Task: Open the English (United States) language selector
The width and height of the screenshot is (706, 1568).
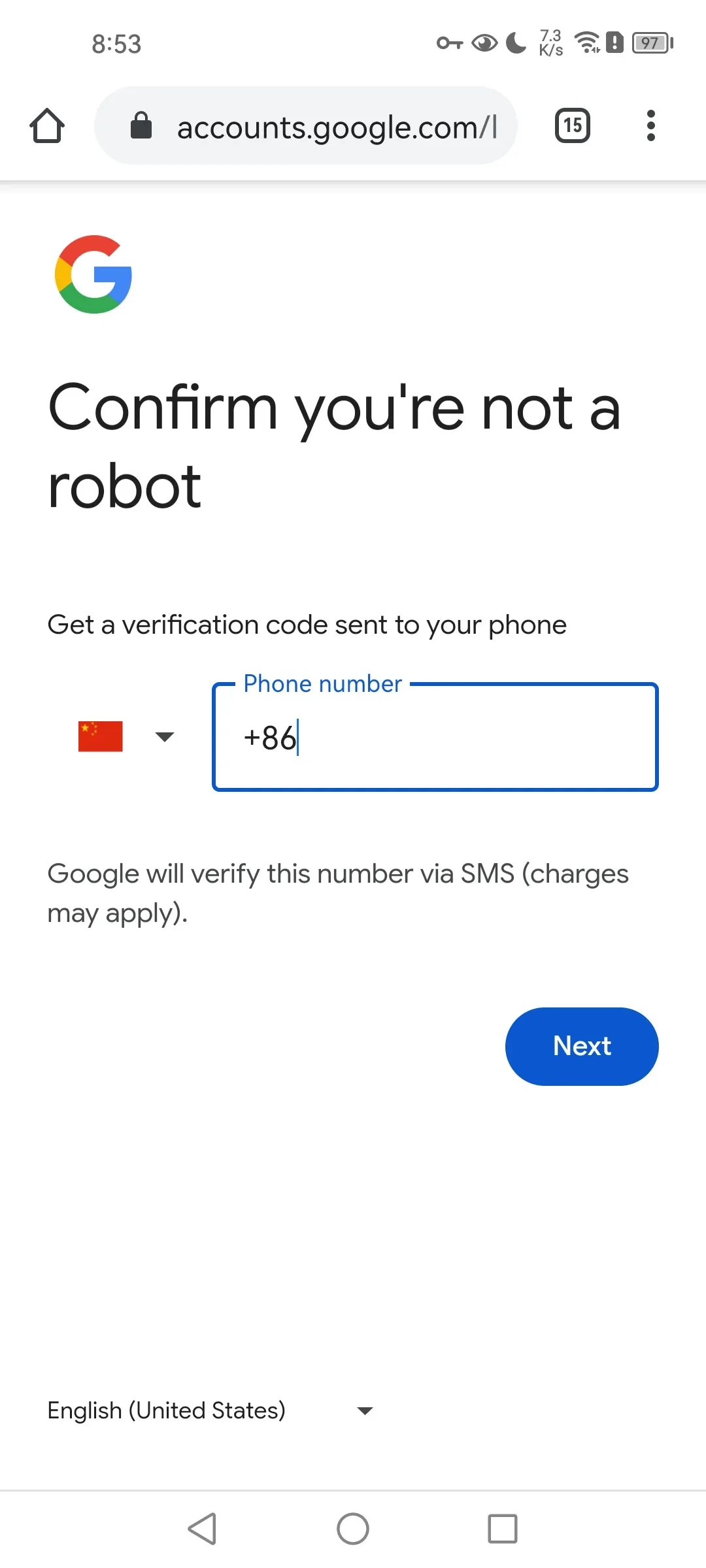Action: 209,1411
